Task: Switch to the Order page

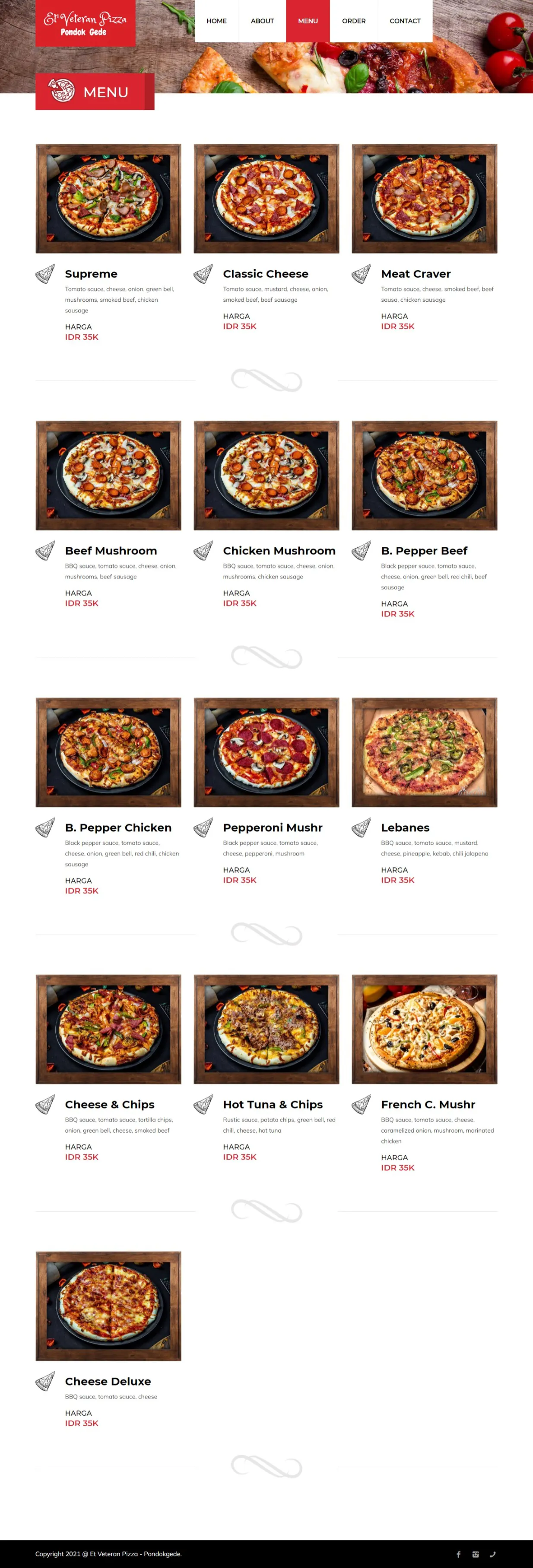Action: [353, 21]
